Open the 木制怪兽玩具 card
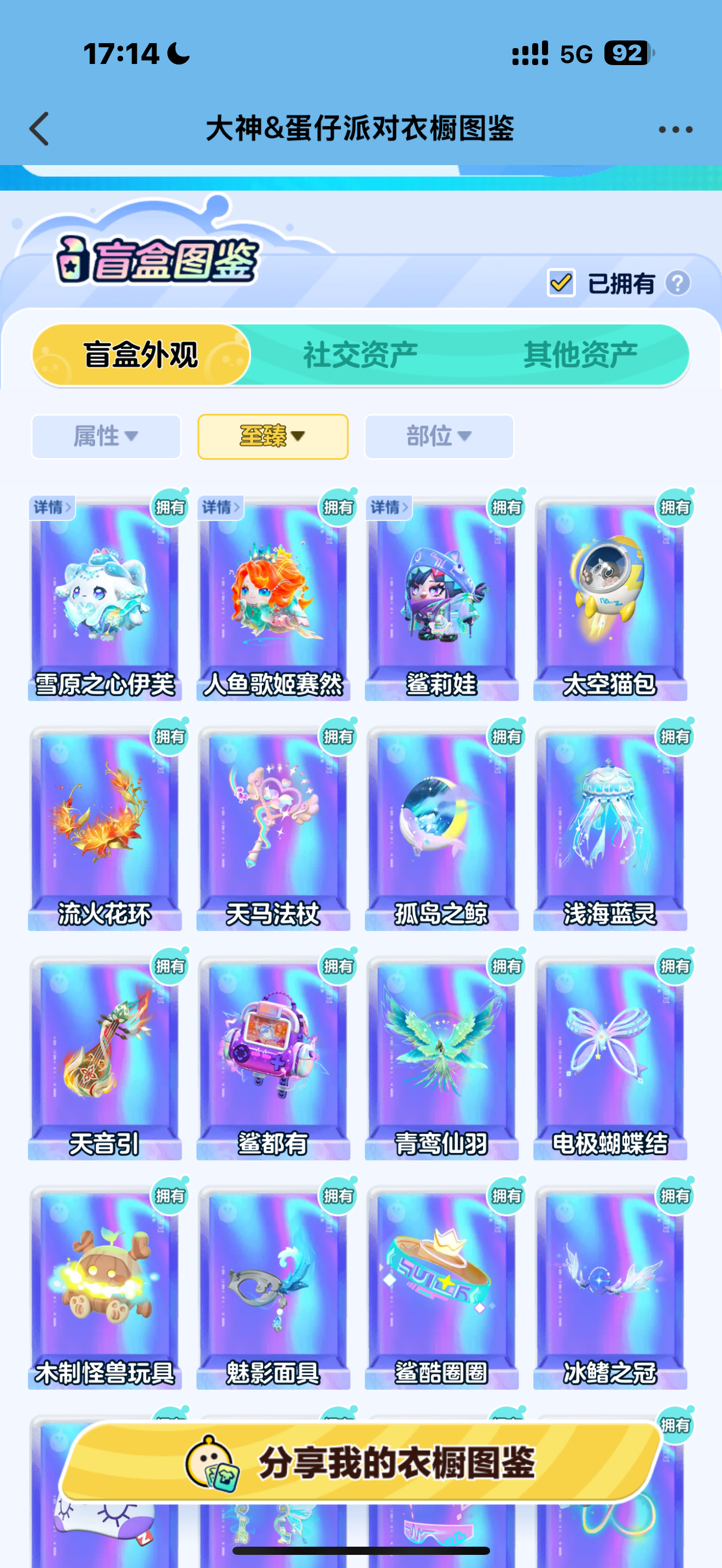Image resolution: width=722 pixels, height=1568 pixels. click(x=104, y=1288)
